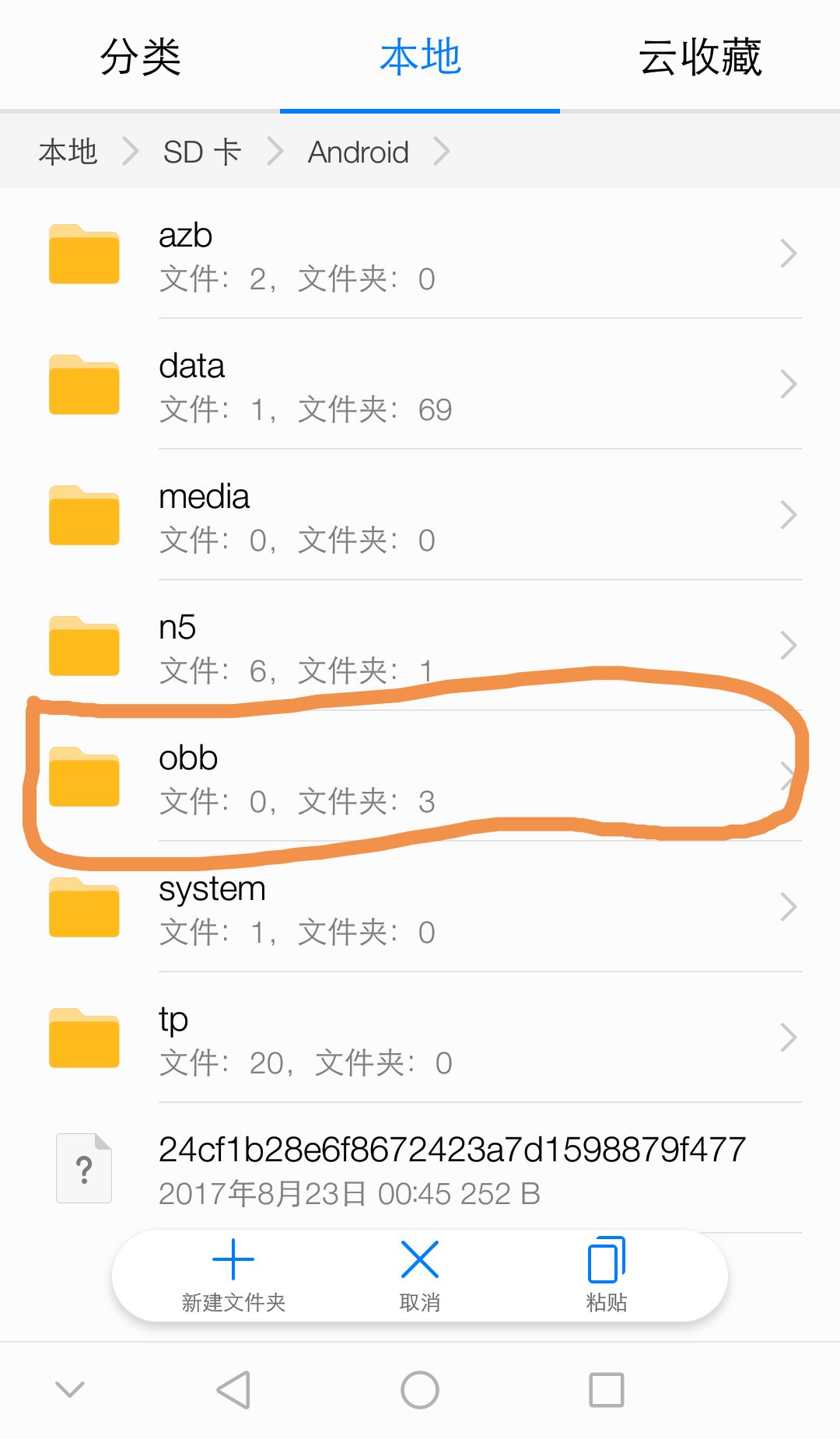840x1439 pixels.
Task: Expand the azb folder via its right chevron
Action: (789, 253)
